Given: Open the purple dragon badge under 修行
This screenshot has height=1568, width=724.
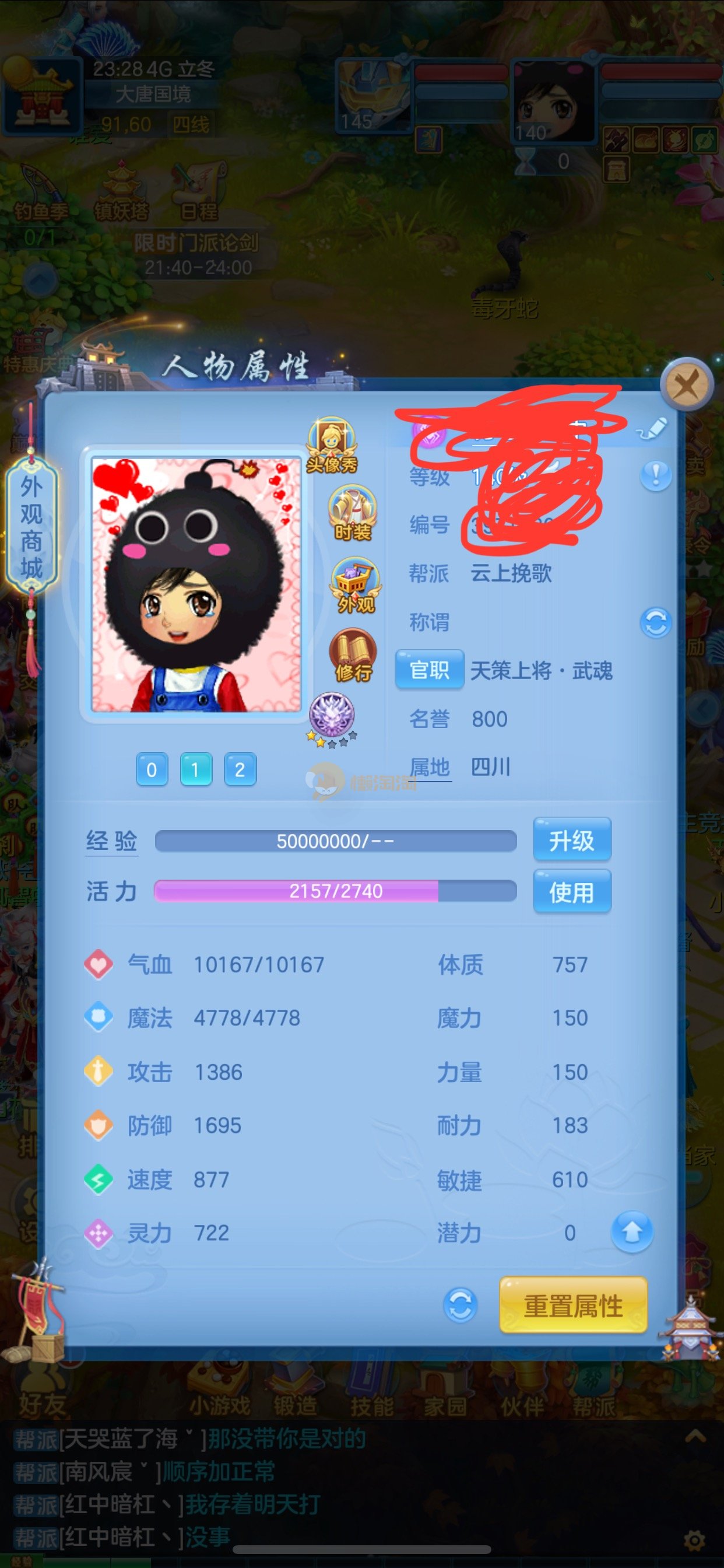Looking at the screenshot, I should [x=332, y=713].
